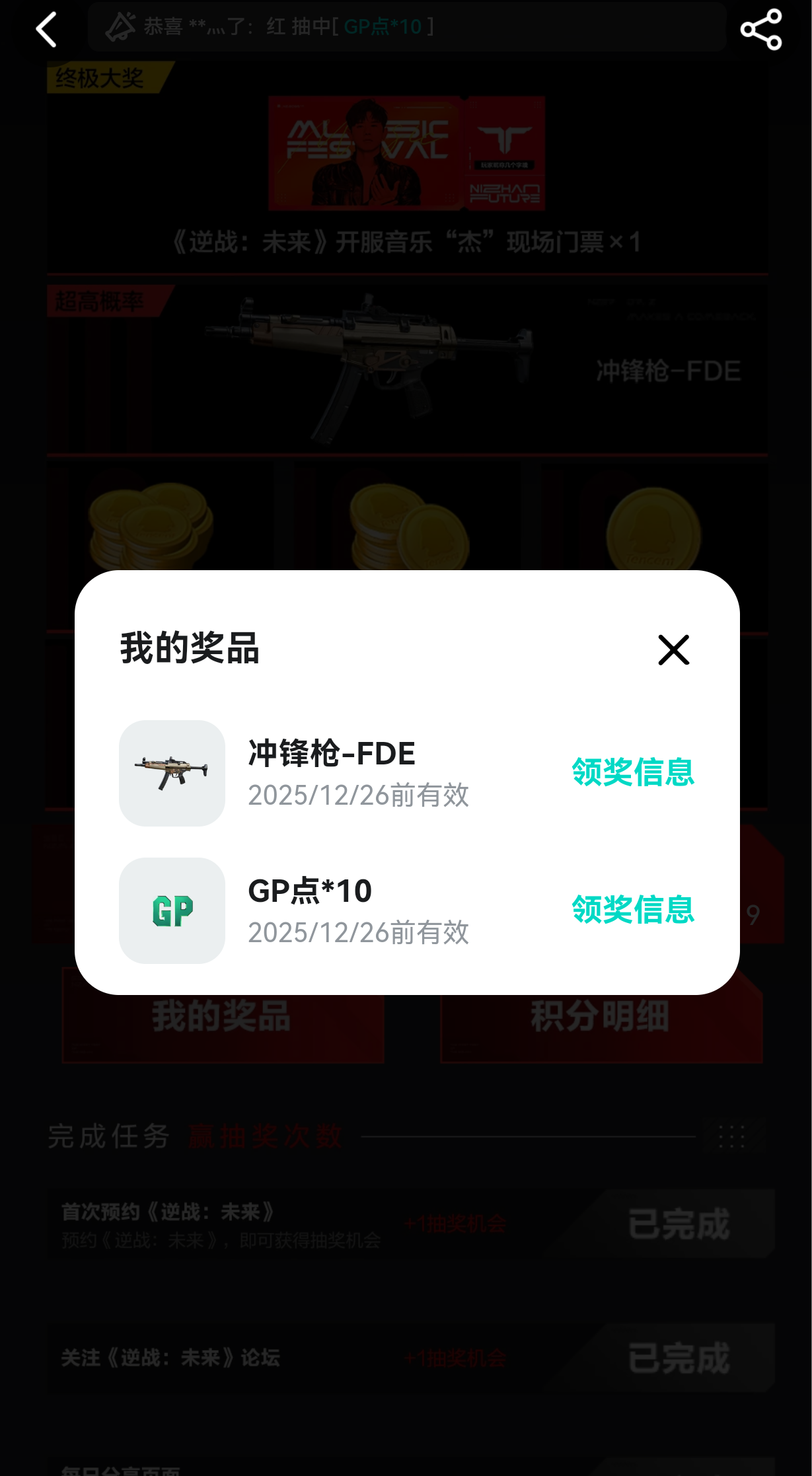812x1476 pixels.
Task: Share this page
Action: 761,30
